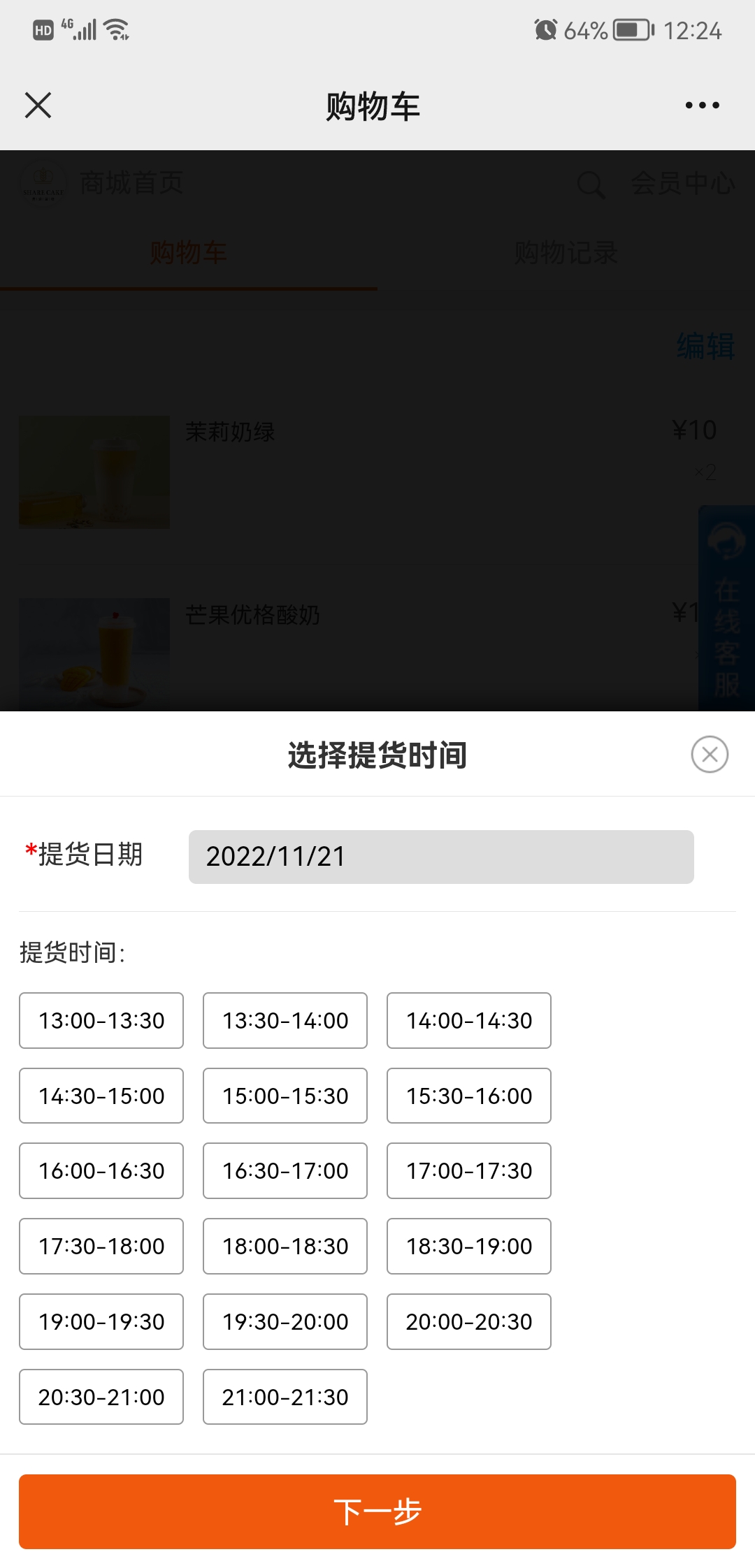
Task: Choose the 17:00-17:30 pickup time
Action: (x=469, y=1171)
